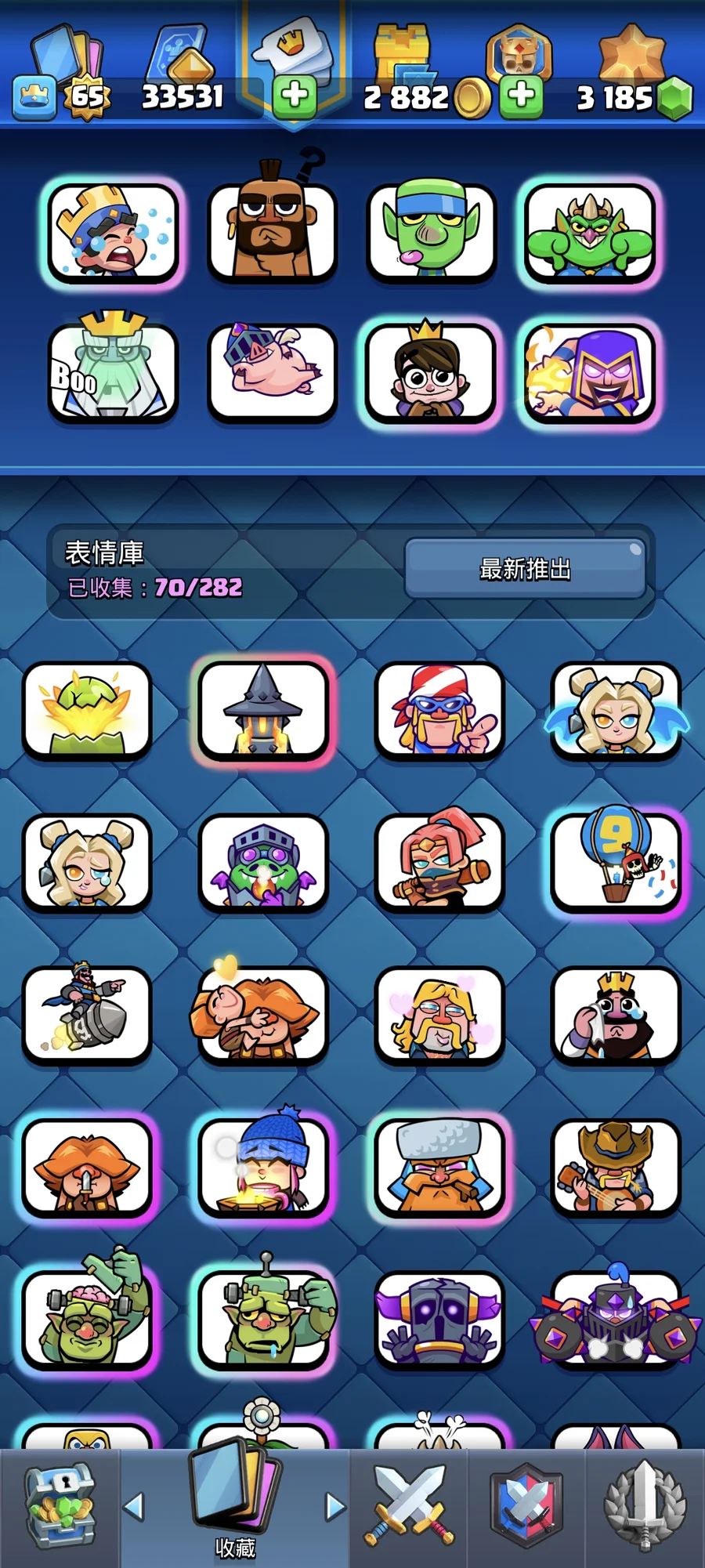Choose the ghost king Boo emote
Viewport: 705px width, 1568px height.
[114, 373]
